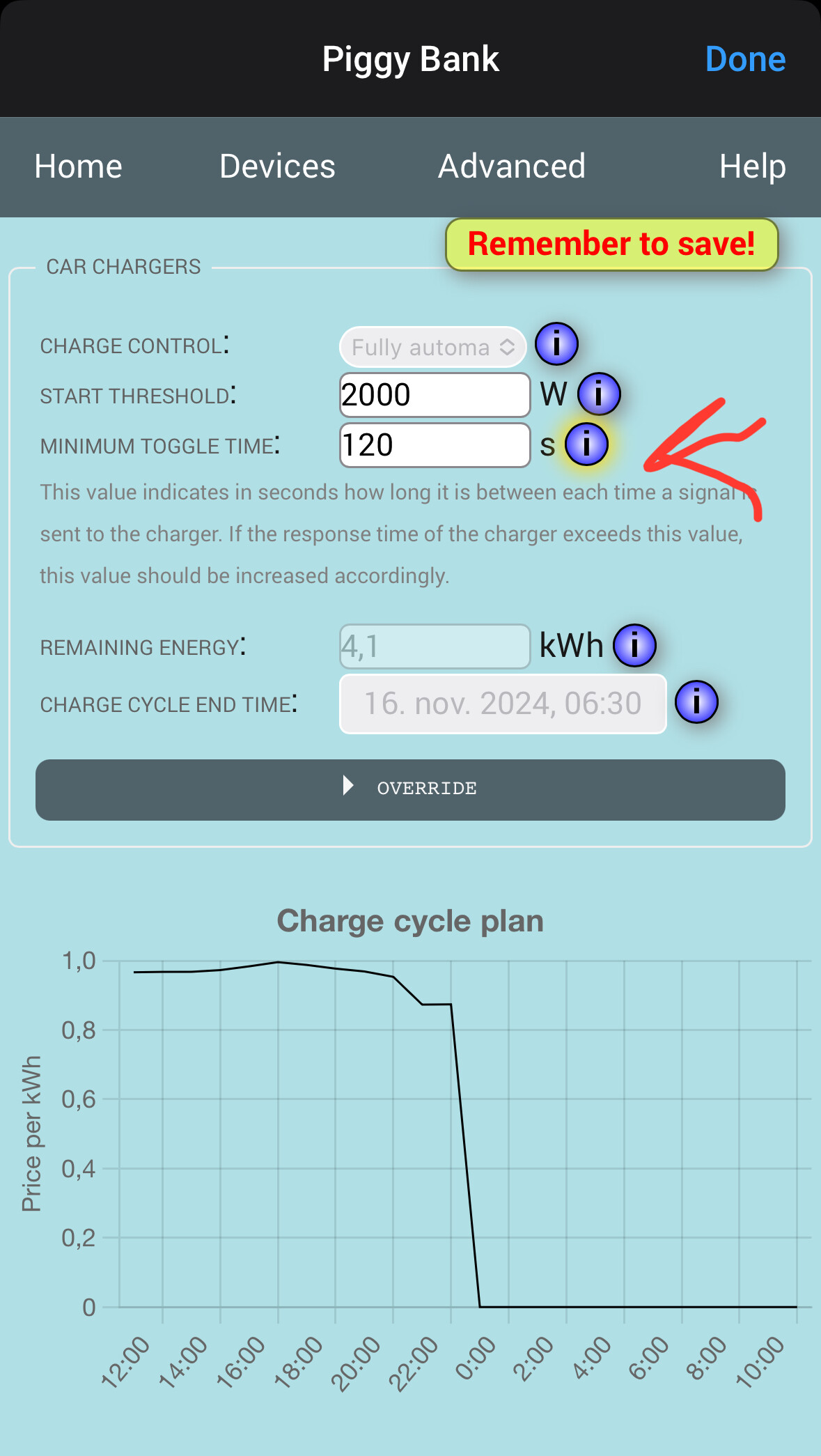Show info for Charge Cycle End Time
Image resolution: width=821 pixels, height=1456 pixels.
(696, 702)
